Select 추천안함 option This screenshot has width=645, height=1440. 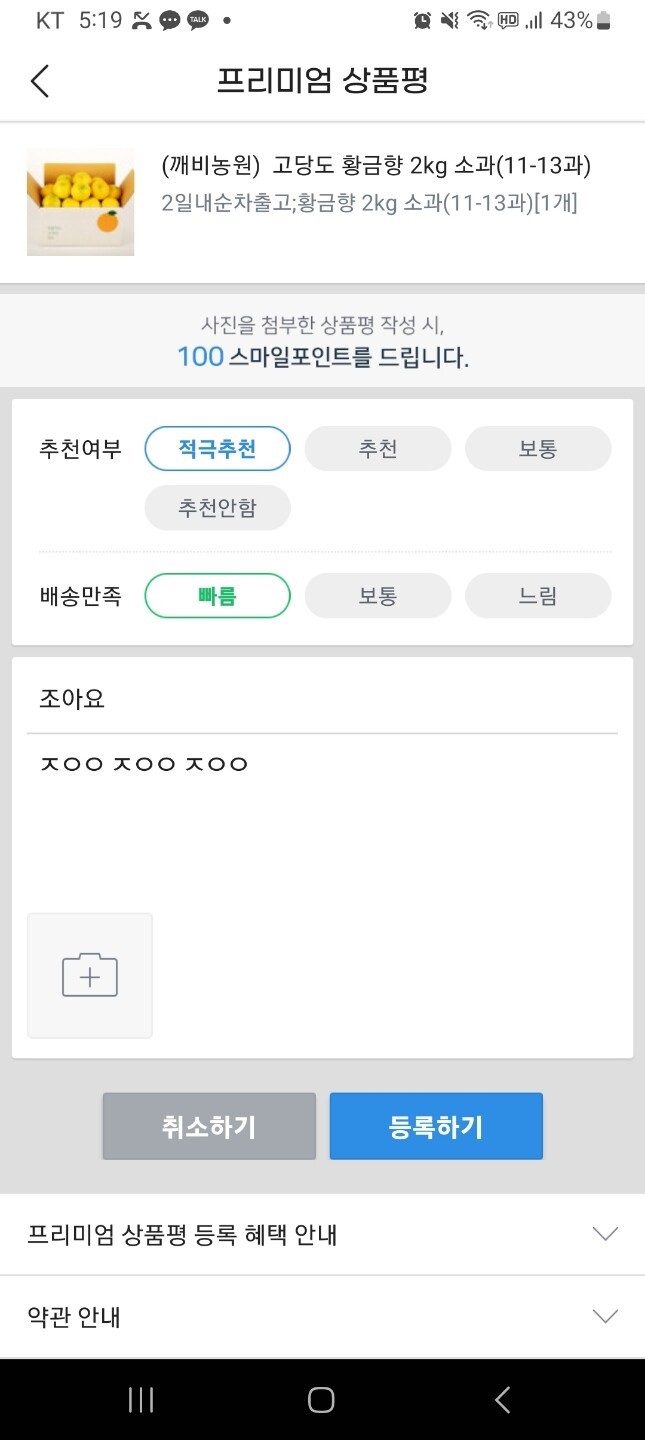click(218, 508)
